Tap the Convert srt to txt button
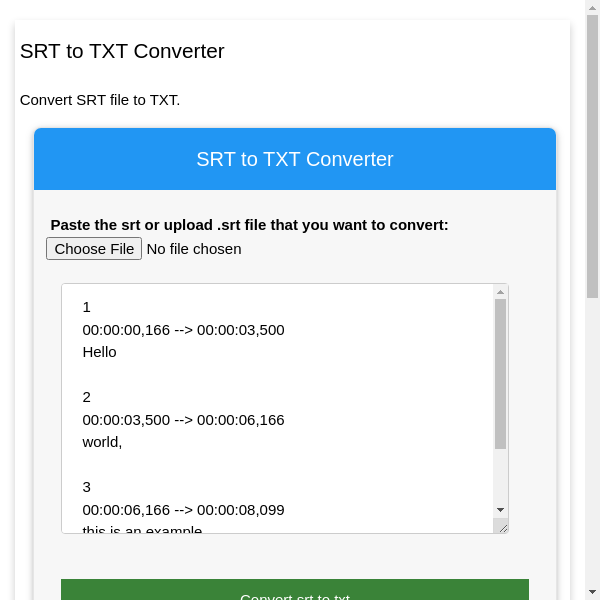Image resolution: width=600 pixels, height=600 pixels. pyautogui.click(x=294, y=591)
